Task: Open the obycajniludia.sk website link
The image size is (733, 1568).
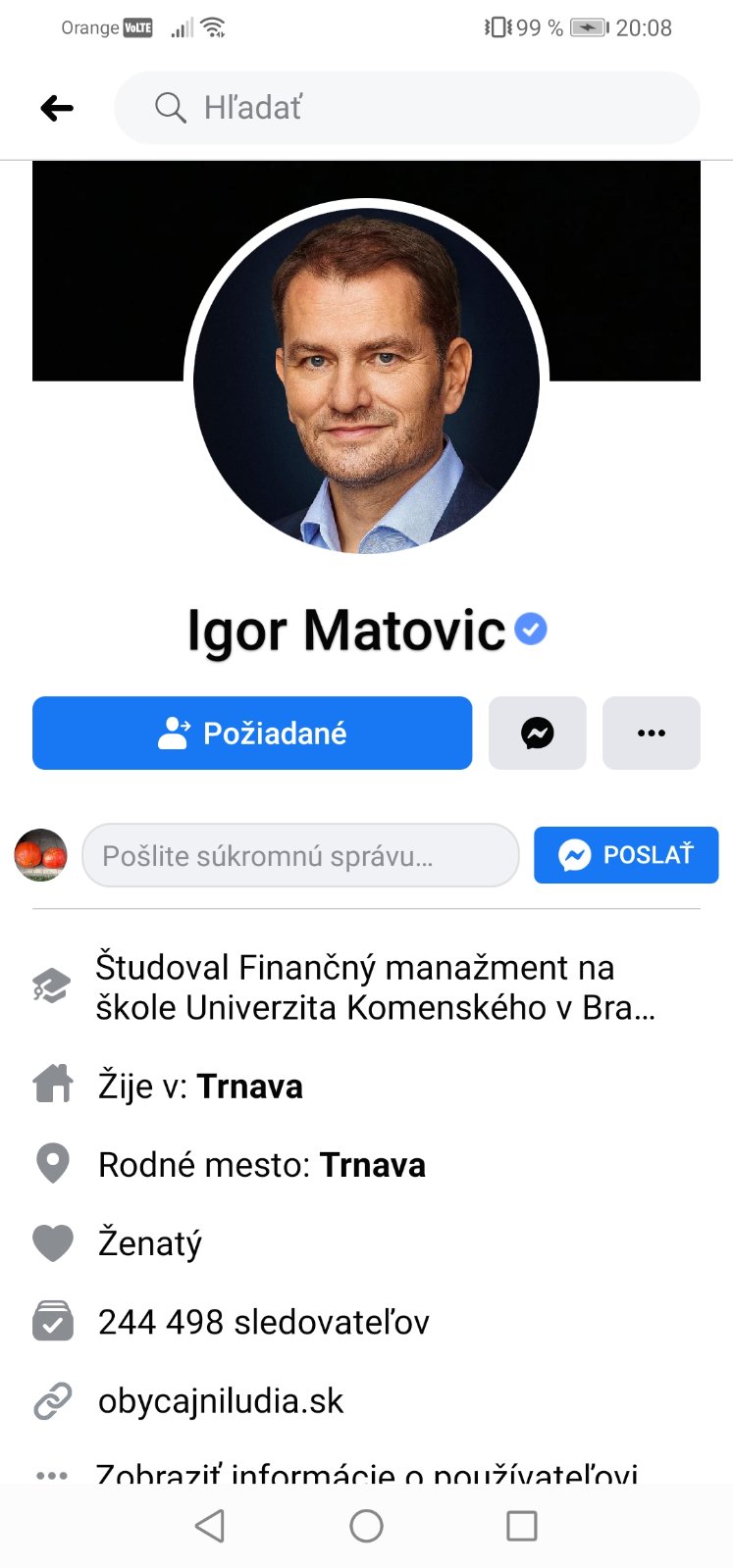Action: (221, 1401)
